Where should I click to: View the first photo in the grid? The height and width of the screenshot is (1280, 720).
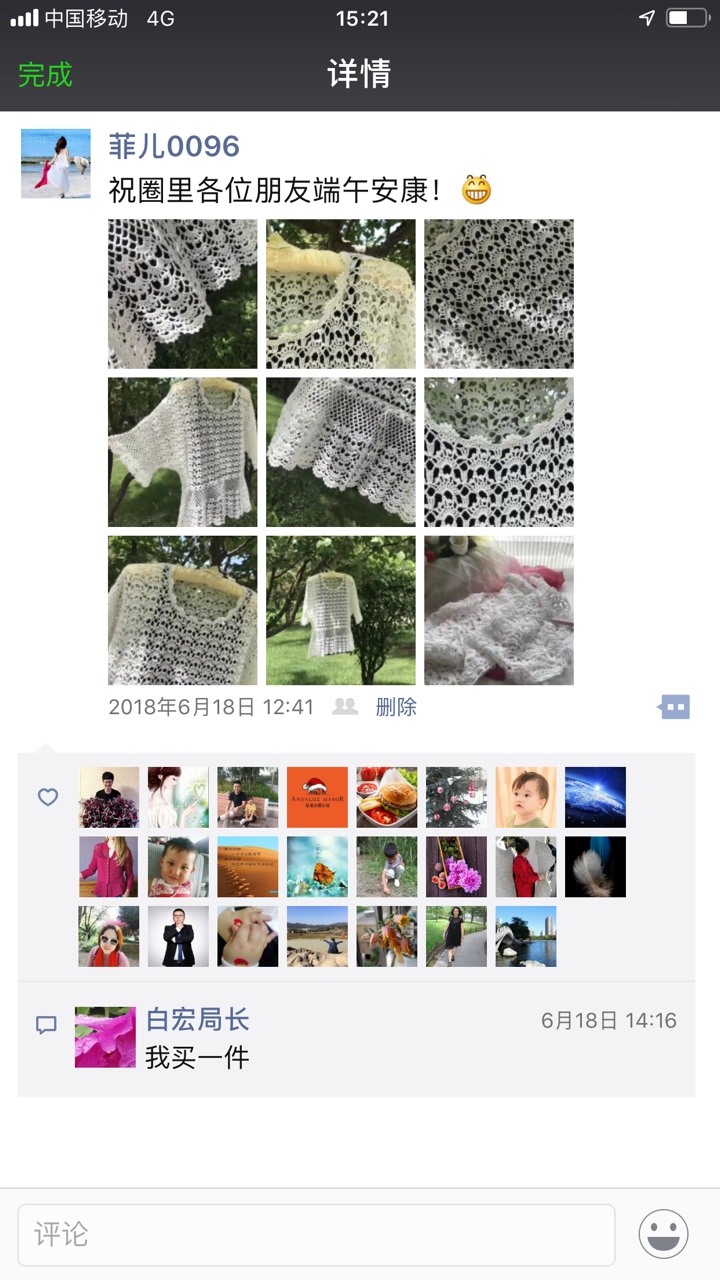pos(182,294)
